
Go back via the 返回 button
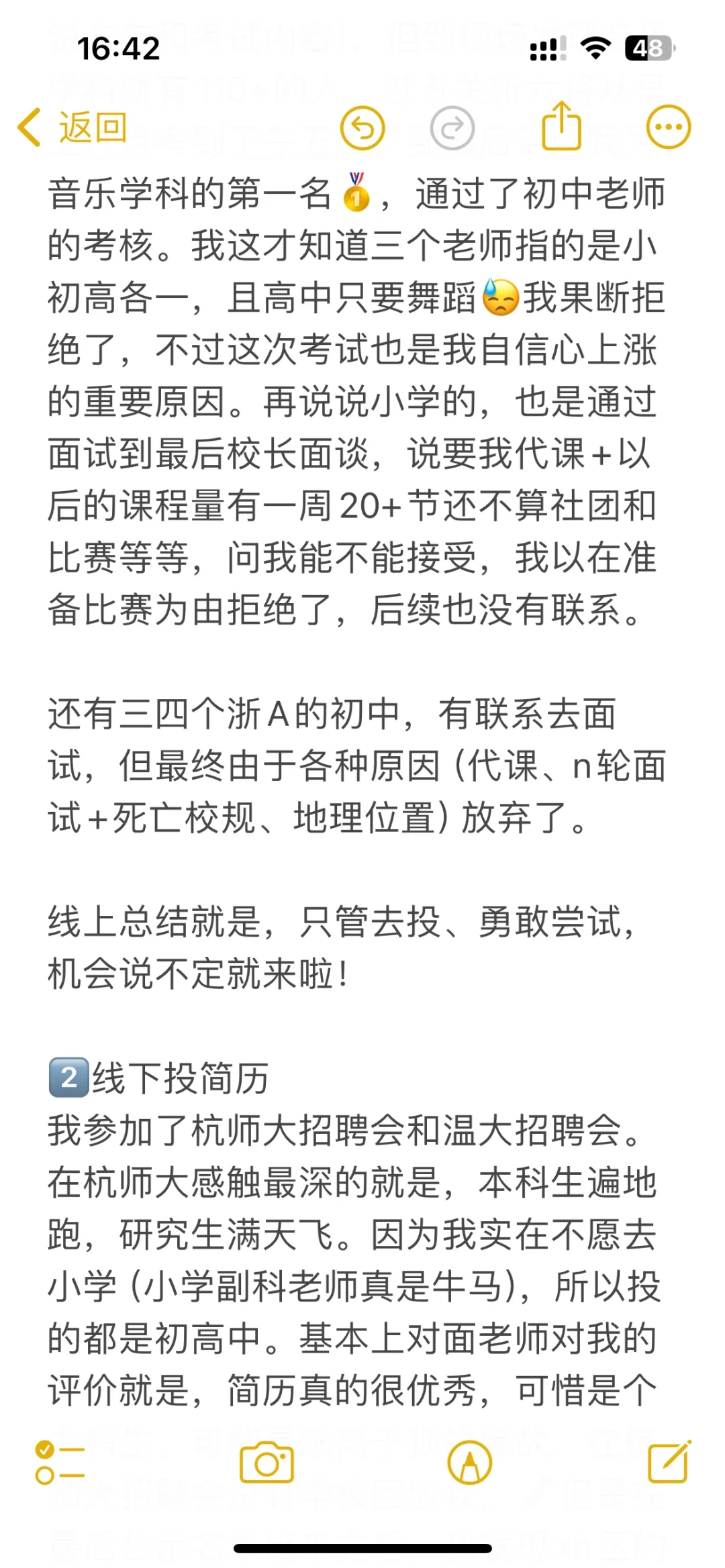click(72, 127)
